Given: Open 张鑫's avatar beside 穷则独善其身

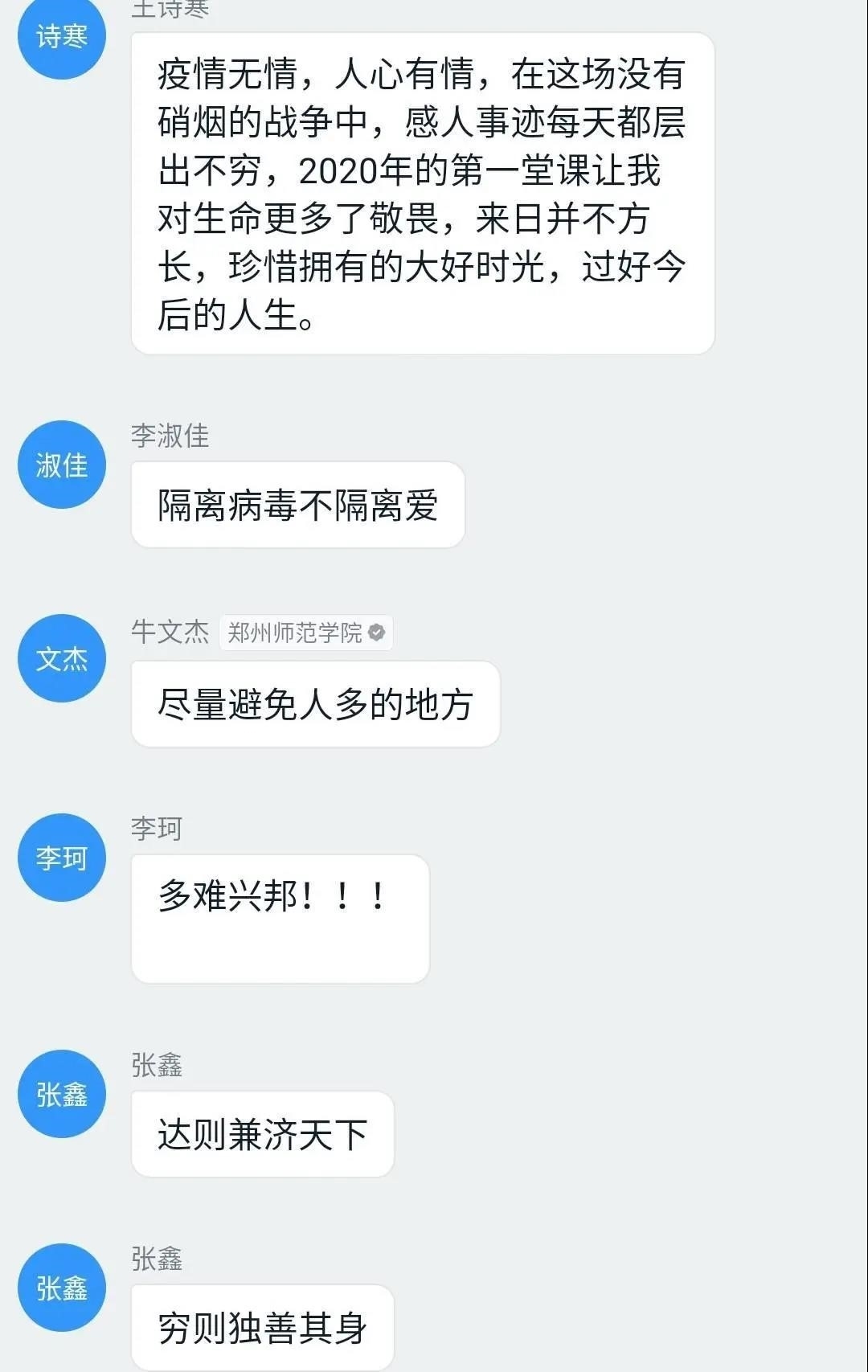Looking at the screenshot, I should pyautogui.click(x=62, y=1288).
